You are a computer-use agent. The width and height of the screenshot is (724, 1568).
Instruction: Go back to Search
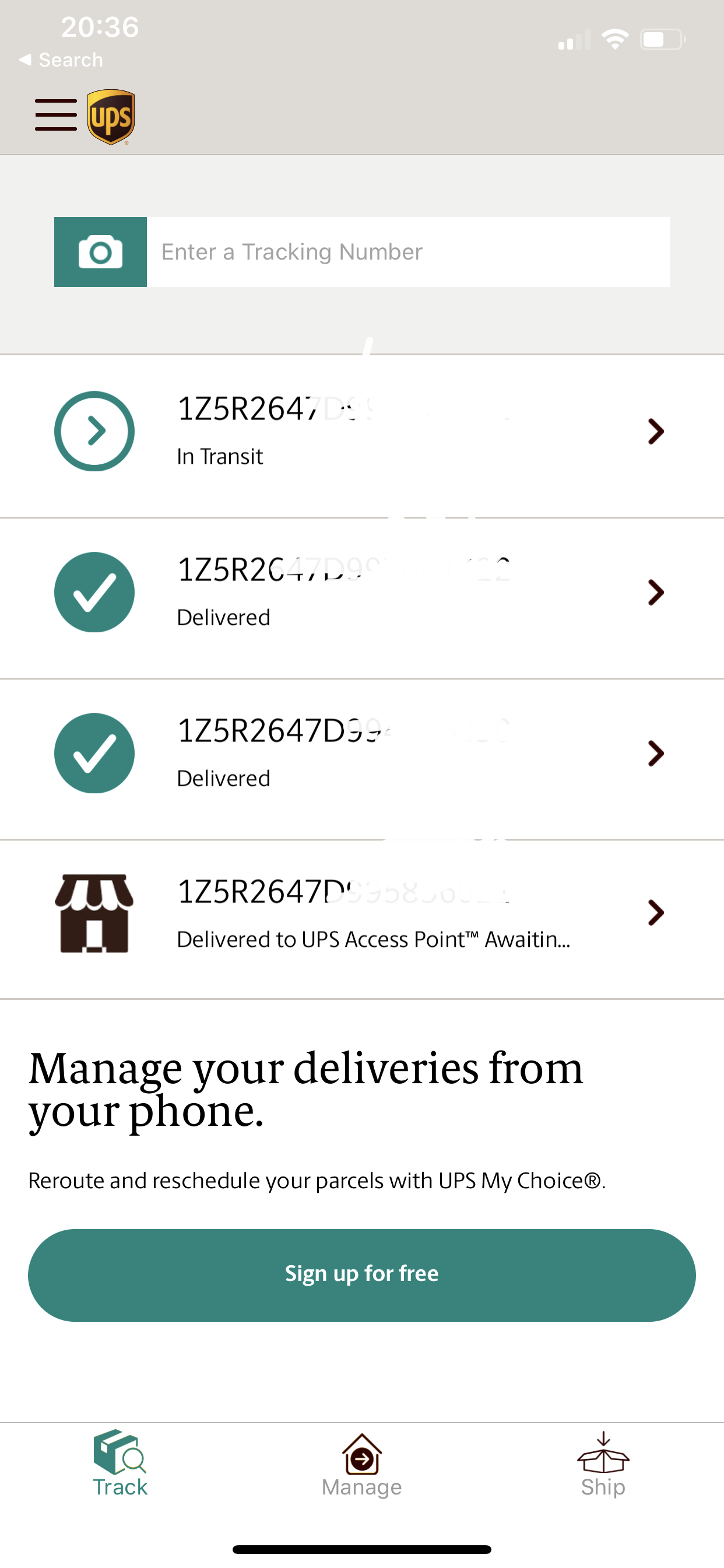coord(61,60)
